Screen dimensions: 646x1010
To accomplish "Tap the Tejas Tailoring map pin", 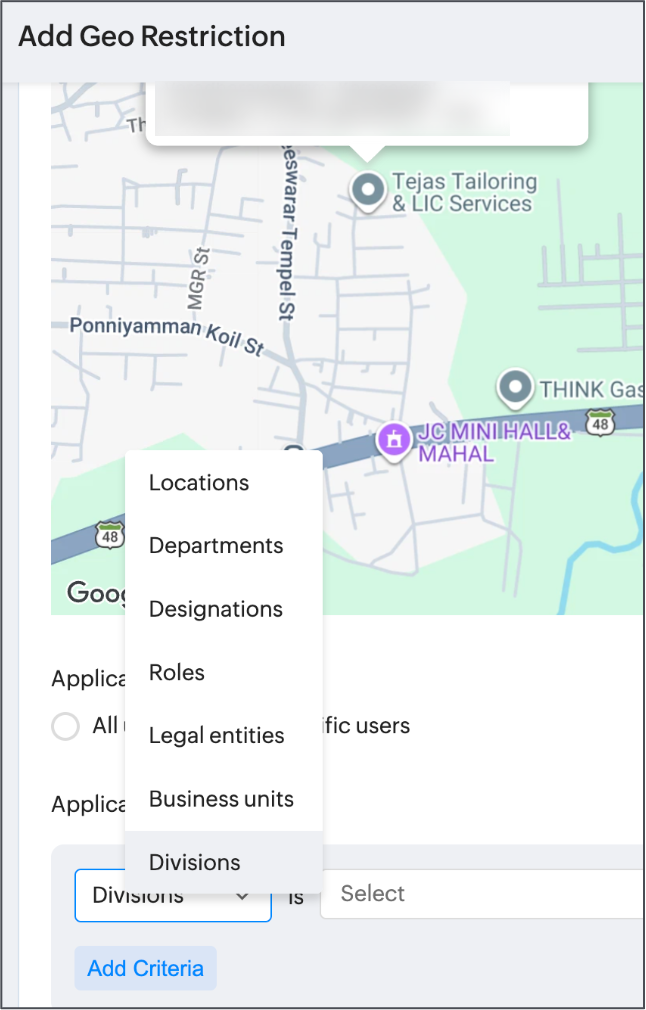I will (x=368, y=191).
